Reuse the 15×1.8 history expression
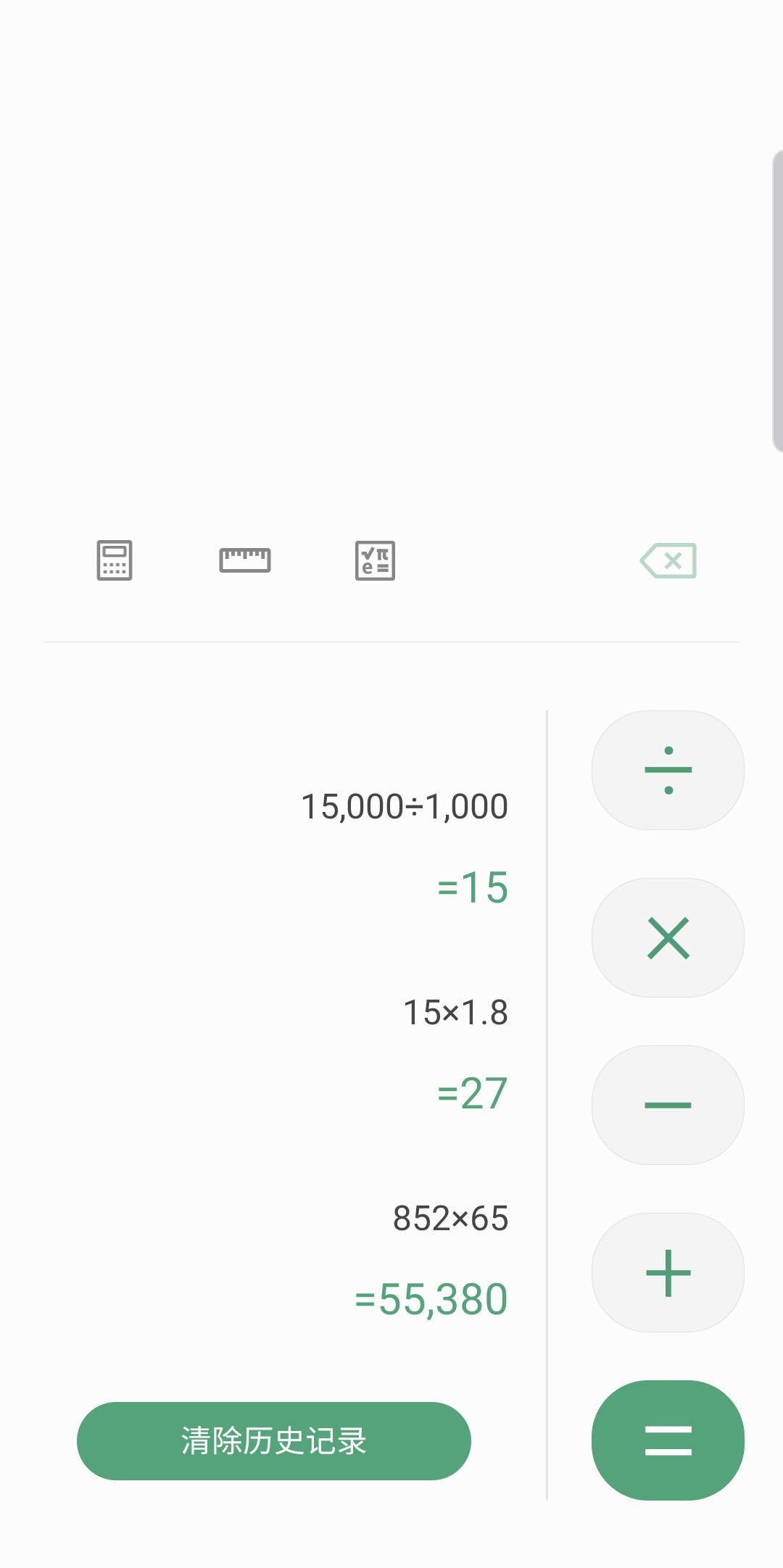This screenshot has width=783, height=1568. [455, 1013]
